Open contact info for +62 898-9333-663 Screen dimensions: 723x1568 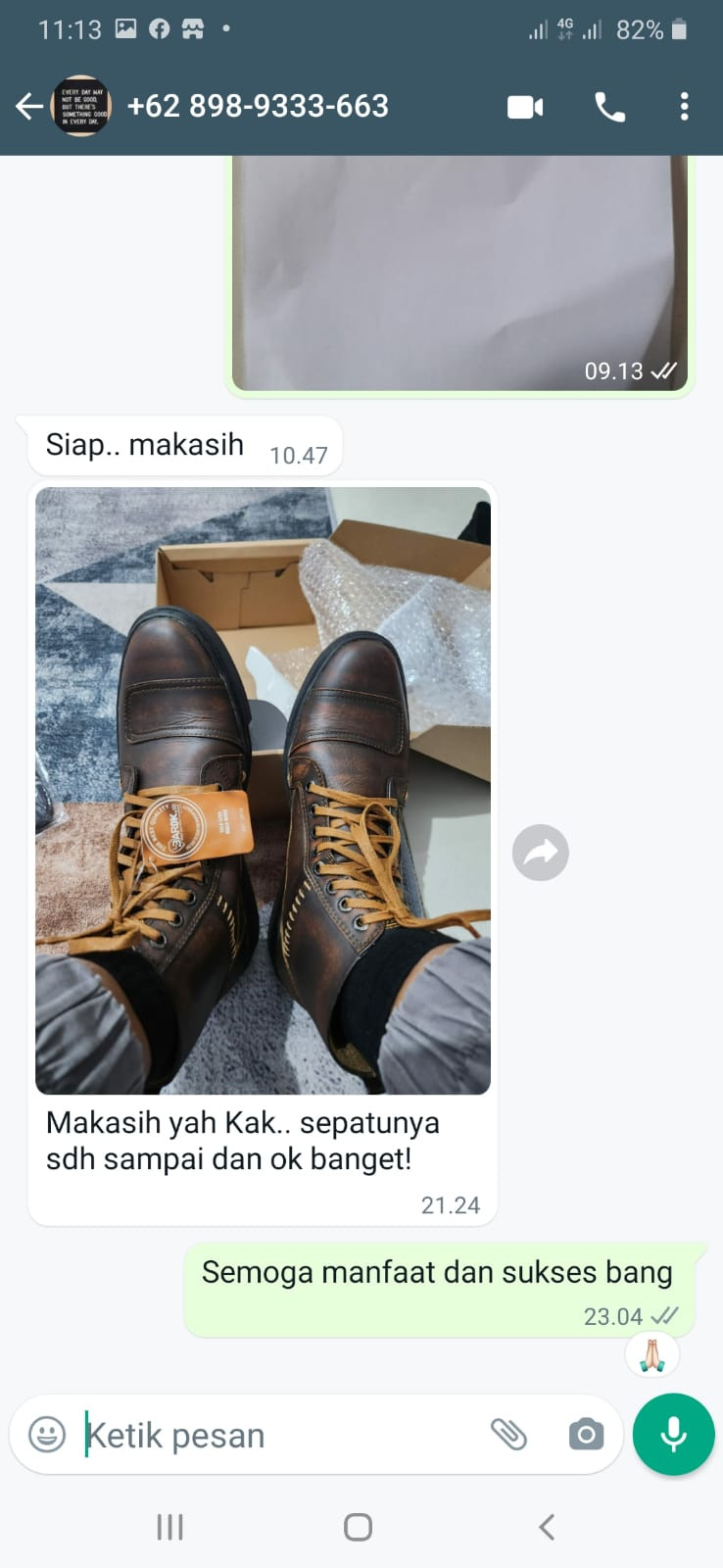click(x=259, y=106)
